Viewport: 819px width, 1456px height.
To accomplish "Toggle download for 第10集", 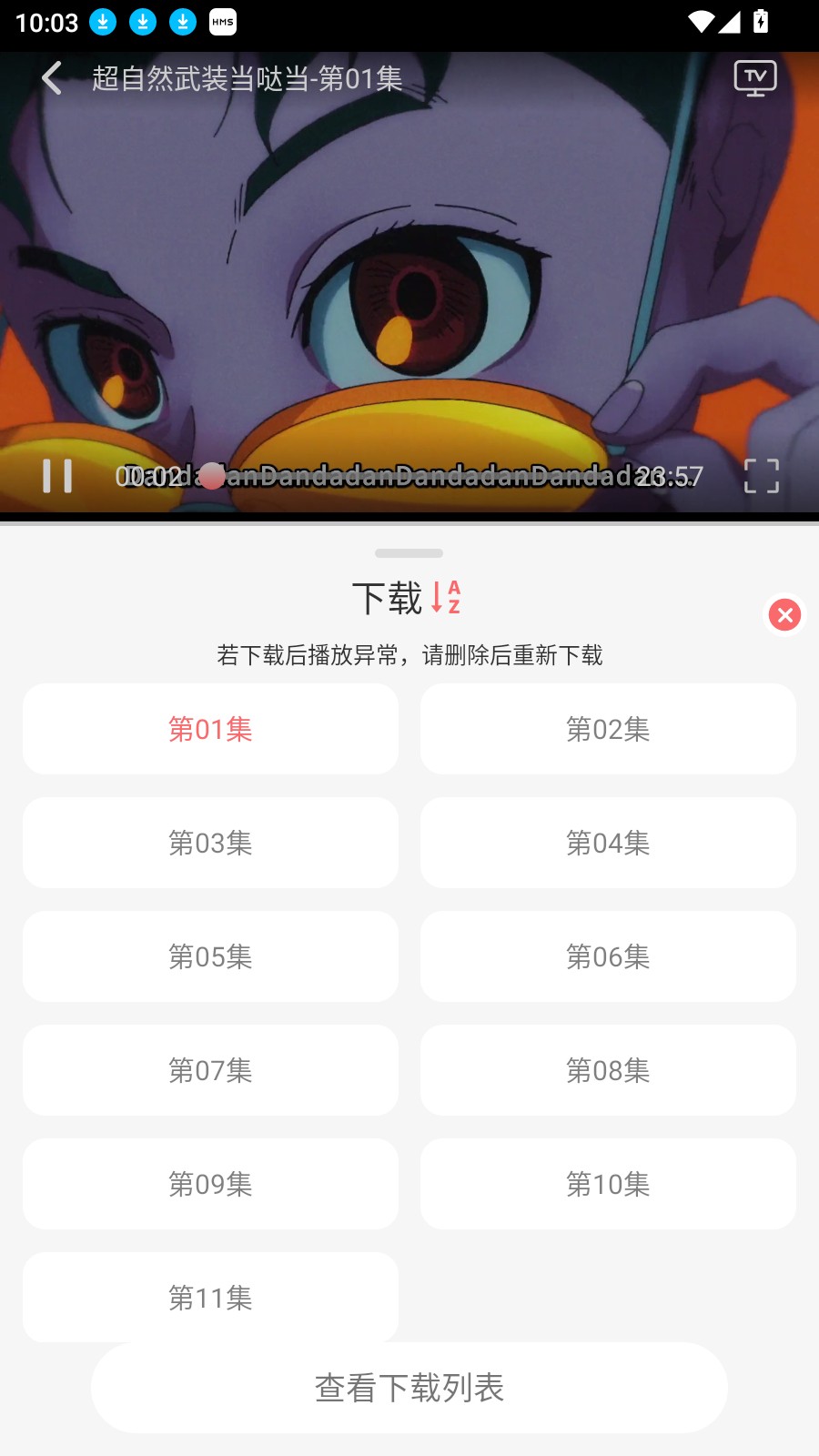I will click(608, 1184).
